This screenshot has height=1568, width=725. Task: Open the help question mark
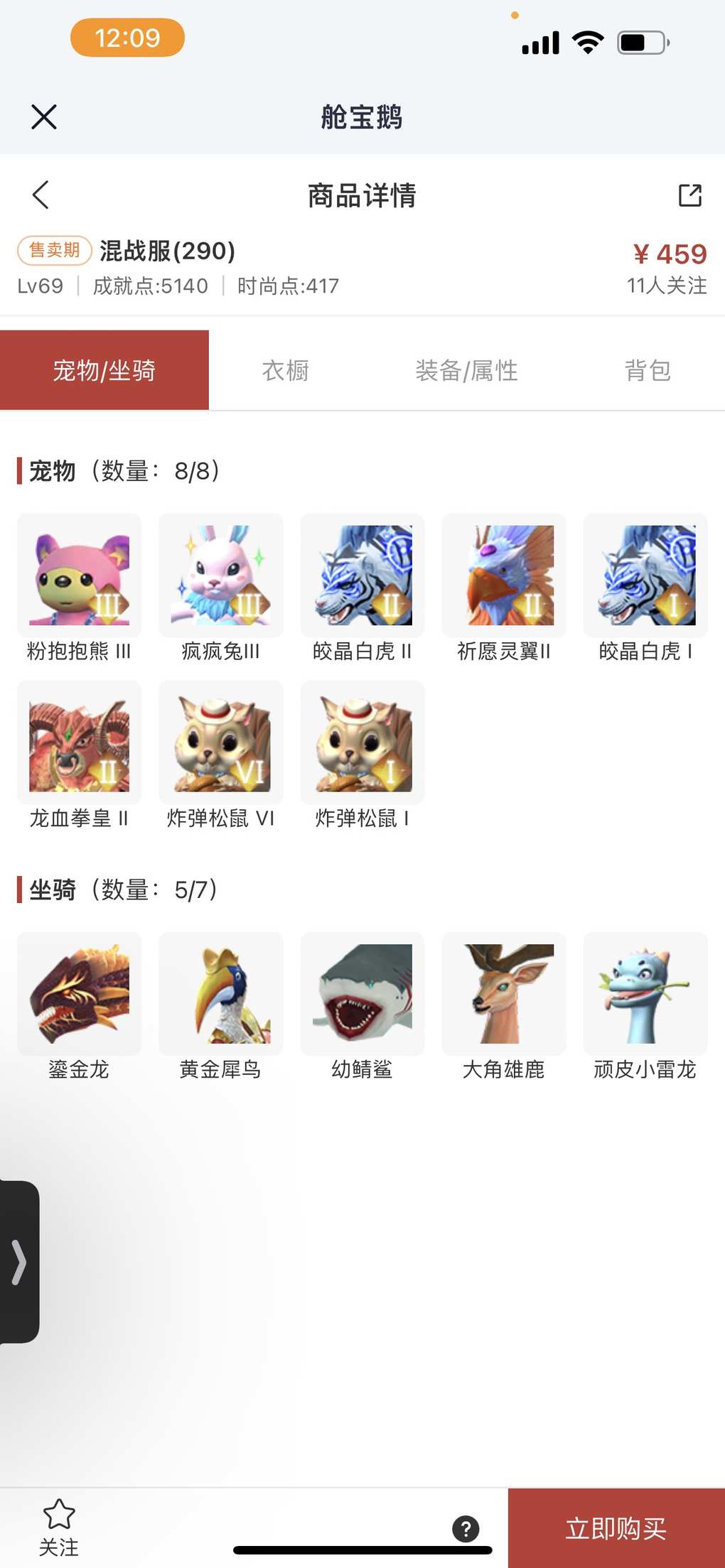click(x=466, y=1528)
